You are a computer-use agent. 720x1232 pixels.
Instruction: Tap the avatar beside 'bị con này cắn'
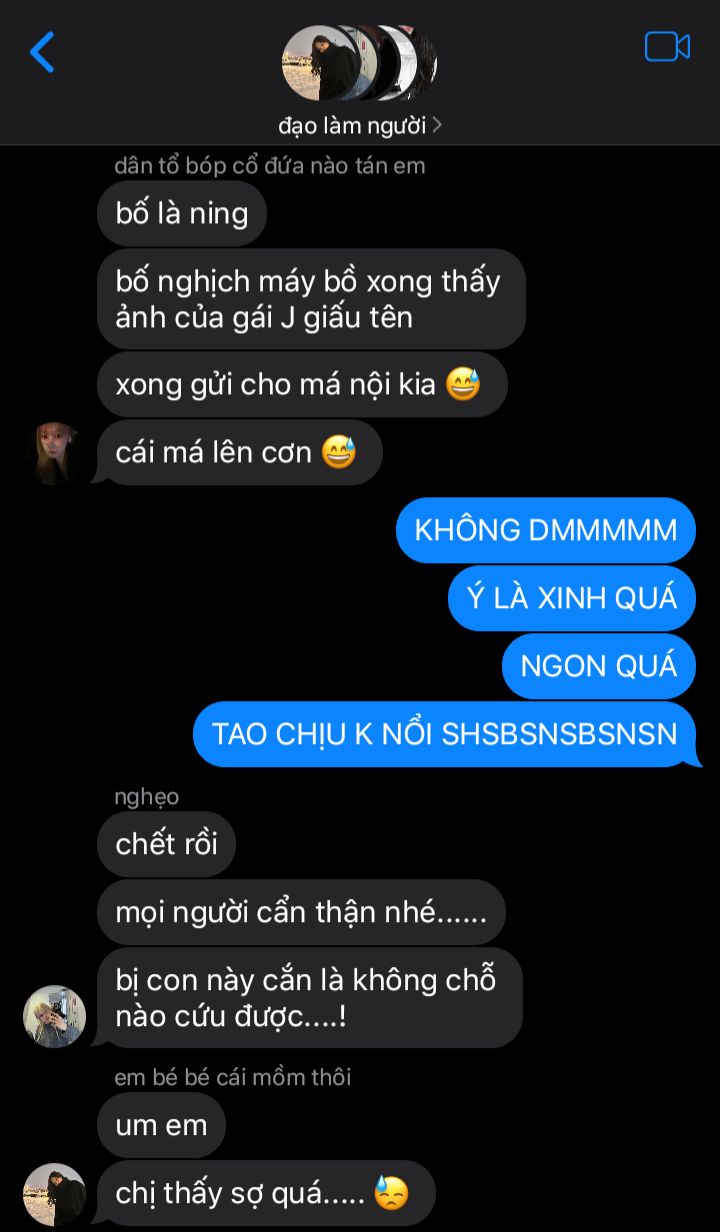click(x=55, y=1016)
